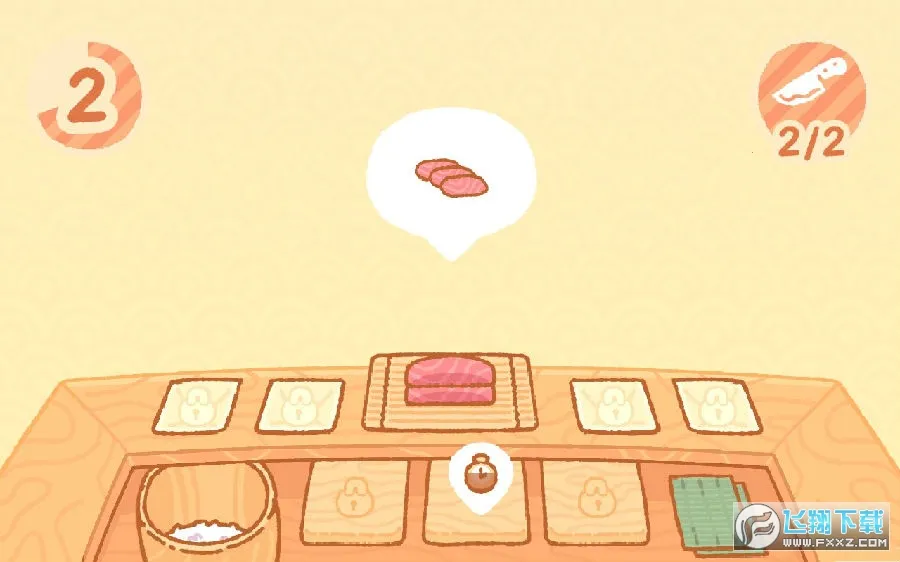This screenshot has width=900, height=562.
Task: Tap the tuna block on the bamboo mat
Action: (450, 380)
